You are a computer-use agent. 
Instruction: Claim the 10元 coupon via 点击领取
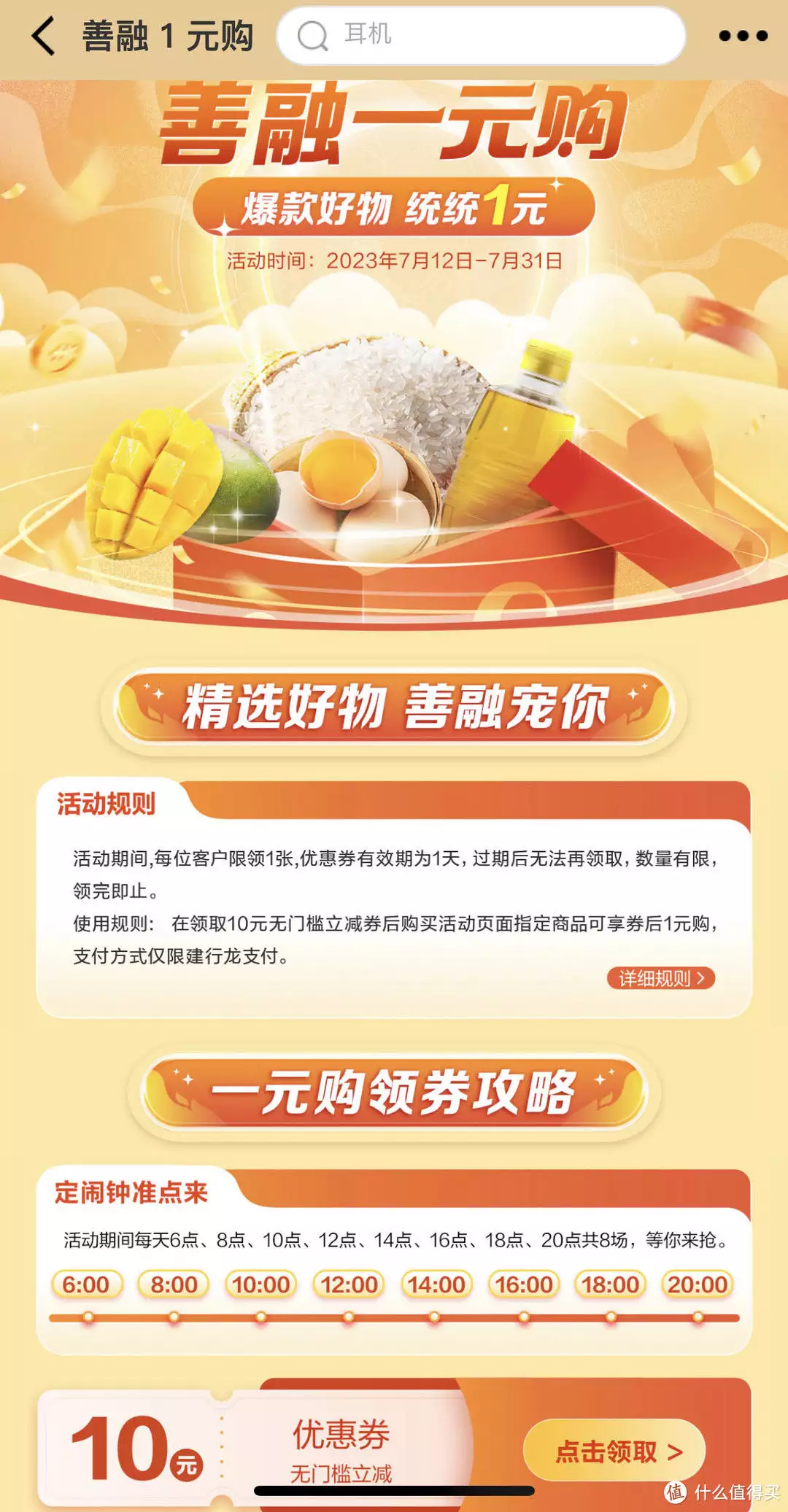click(614, 1451)
